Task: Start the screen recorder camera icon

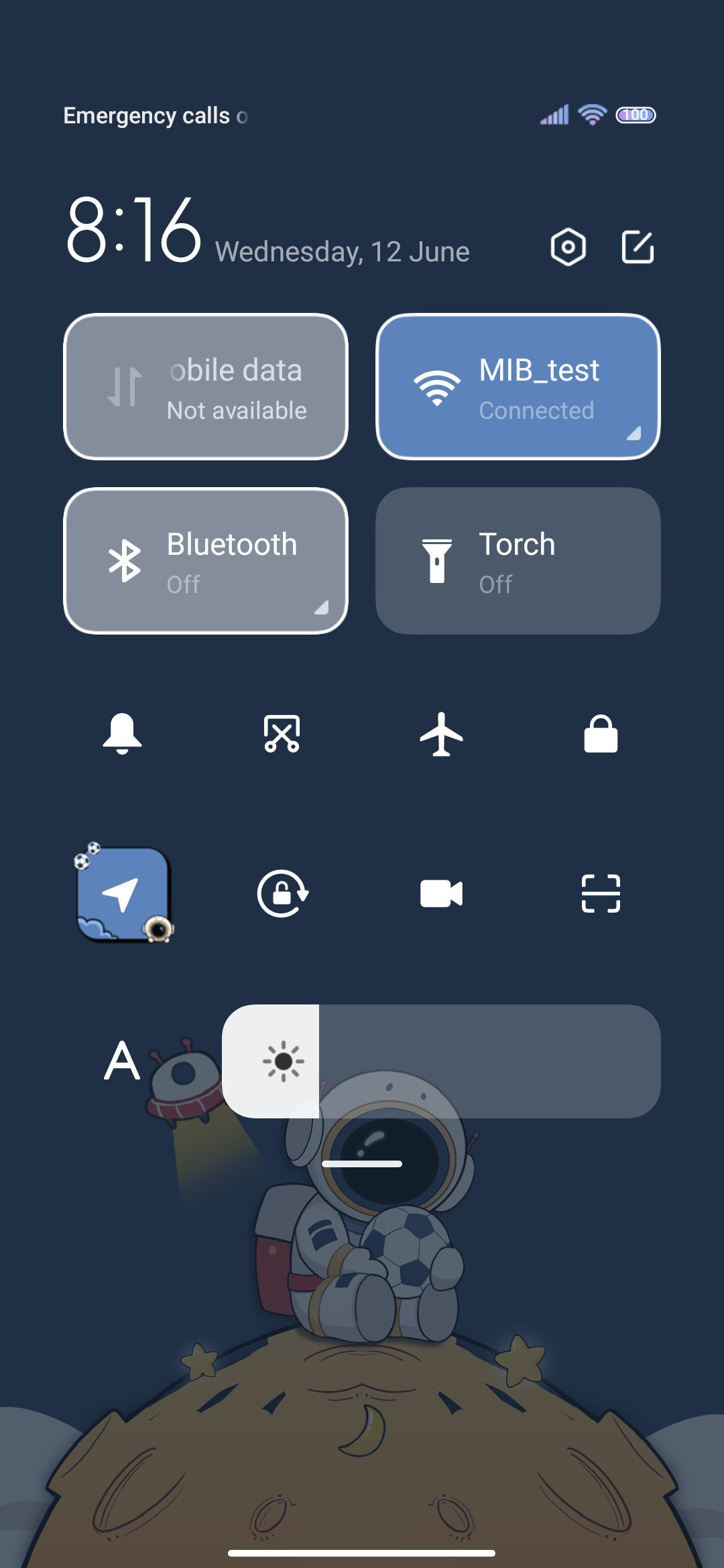Action: [441, 893]
